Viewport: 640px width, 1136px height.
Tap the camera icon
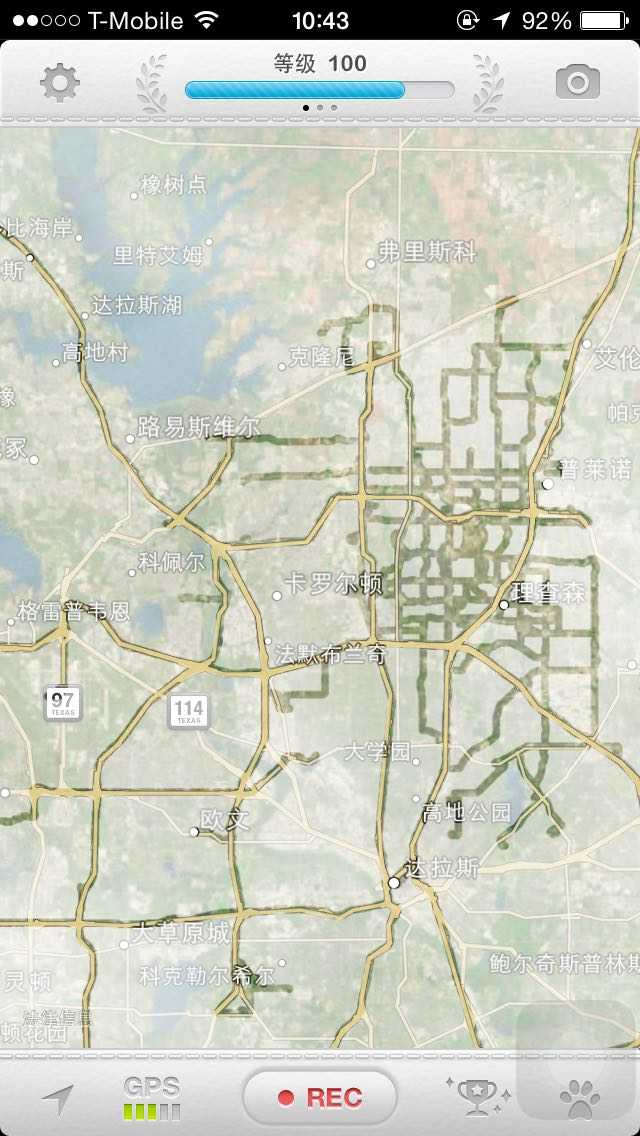tap(578, 82)
